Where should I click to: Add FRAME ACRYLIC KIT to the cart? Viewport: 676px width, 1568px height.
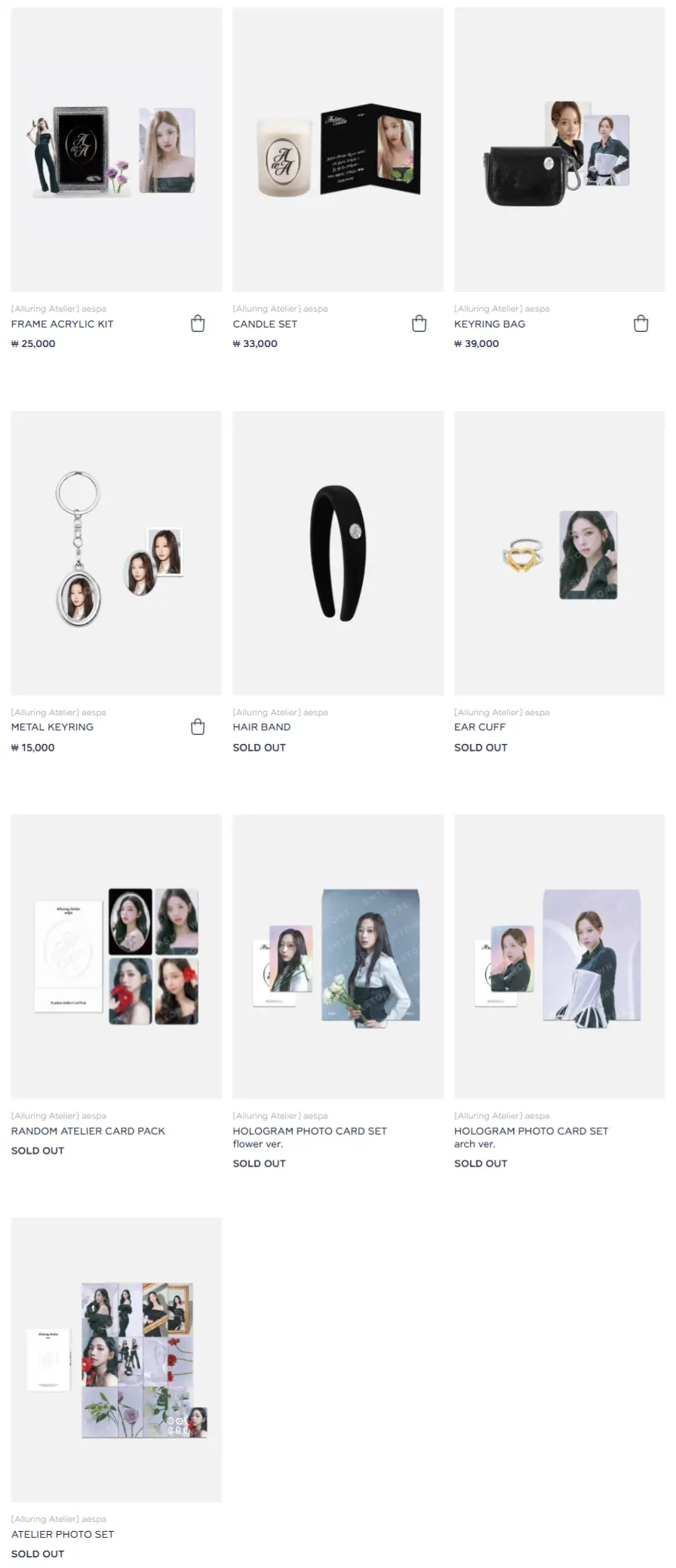[x=198, y=324]
